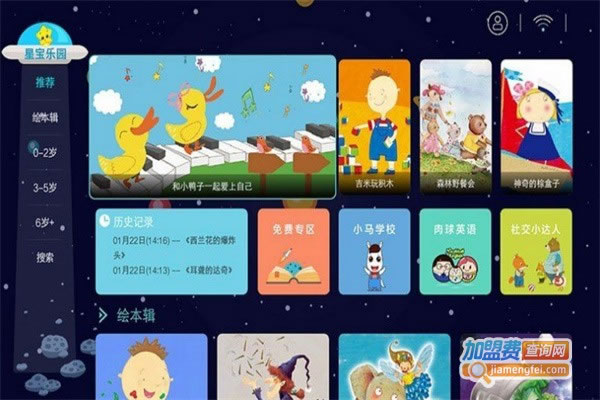The image size is (600, 400).
Task: Open the 社交小达人 tile
Action: pos(536,251)
